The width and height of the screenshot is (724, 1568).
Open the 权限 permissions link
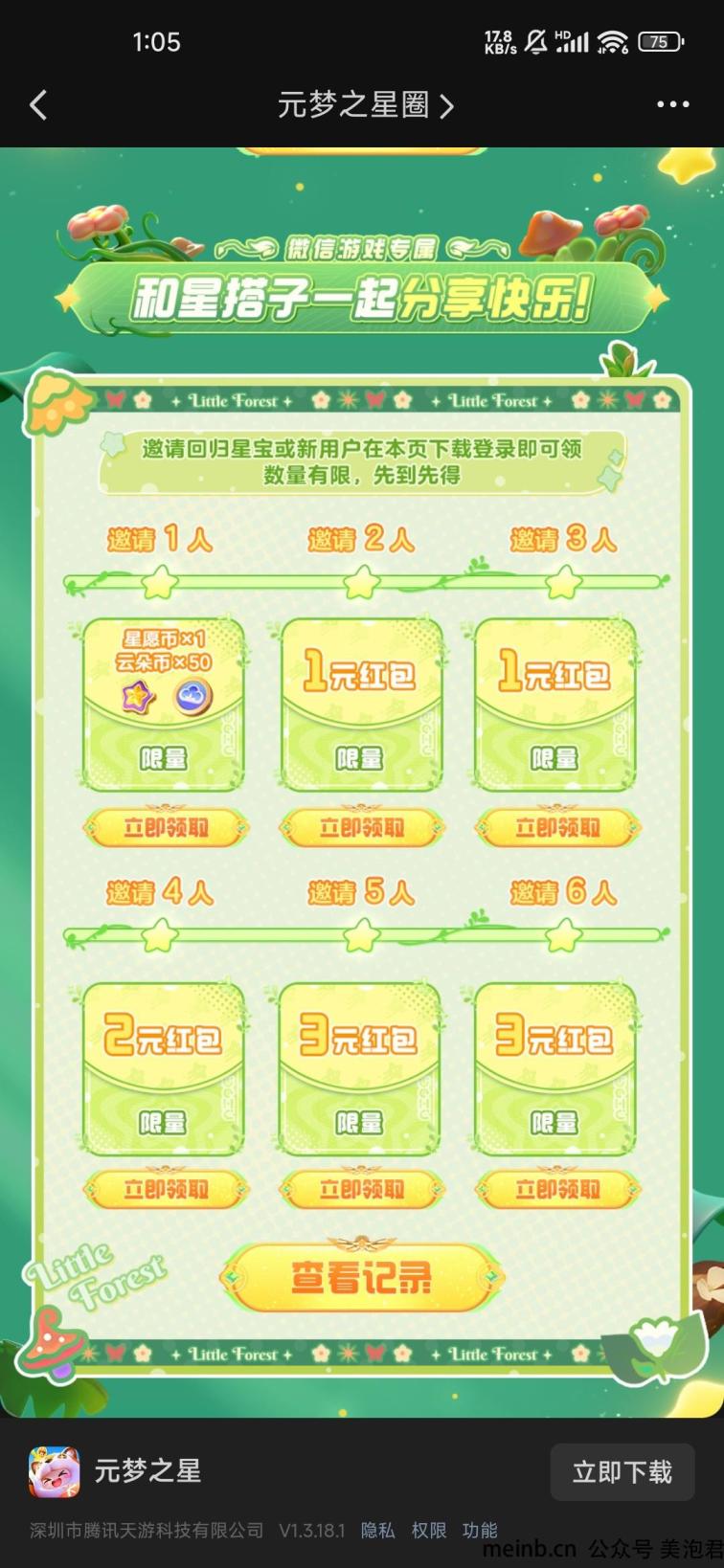click(x=428, y=1530)
